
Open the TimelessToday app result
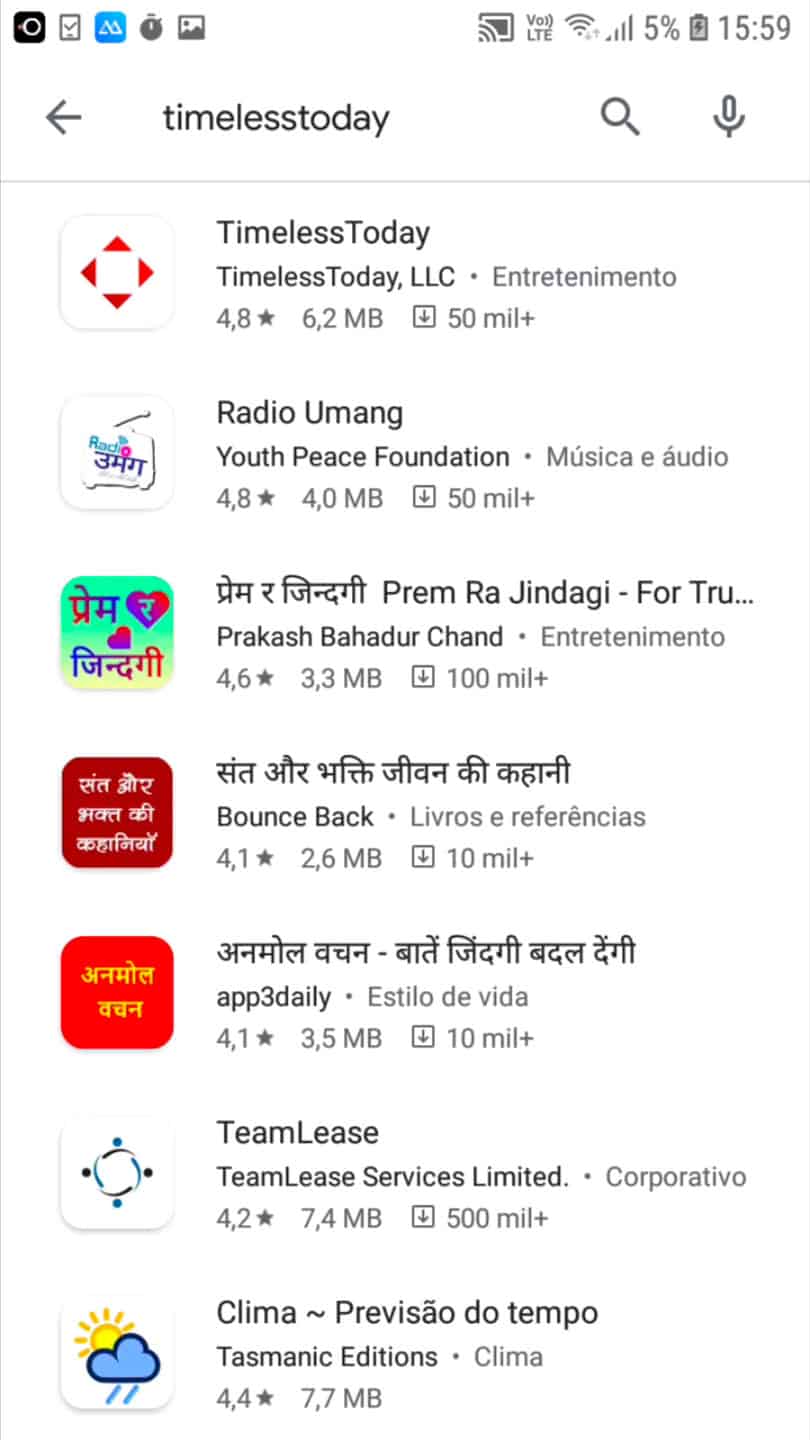[x=405, y=273]
